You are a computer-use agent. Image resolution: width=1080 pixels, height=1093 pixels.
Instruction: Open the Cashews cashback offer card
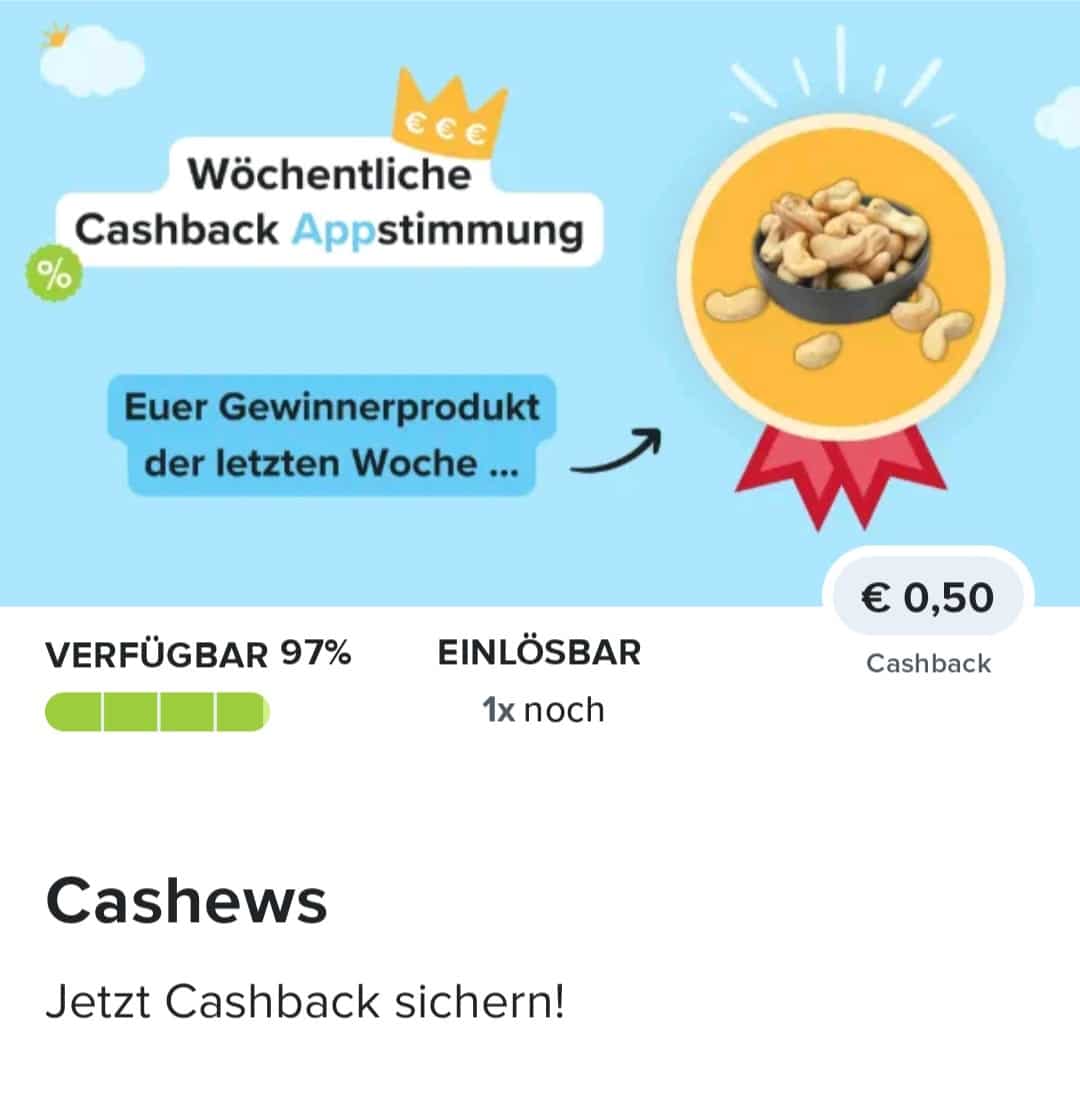186,900
